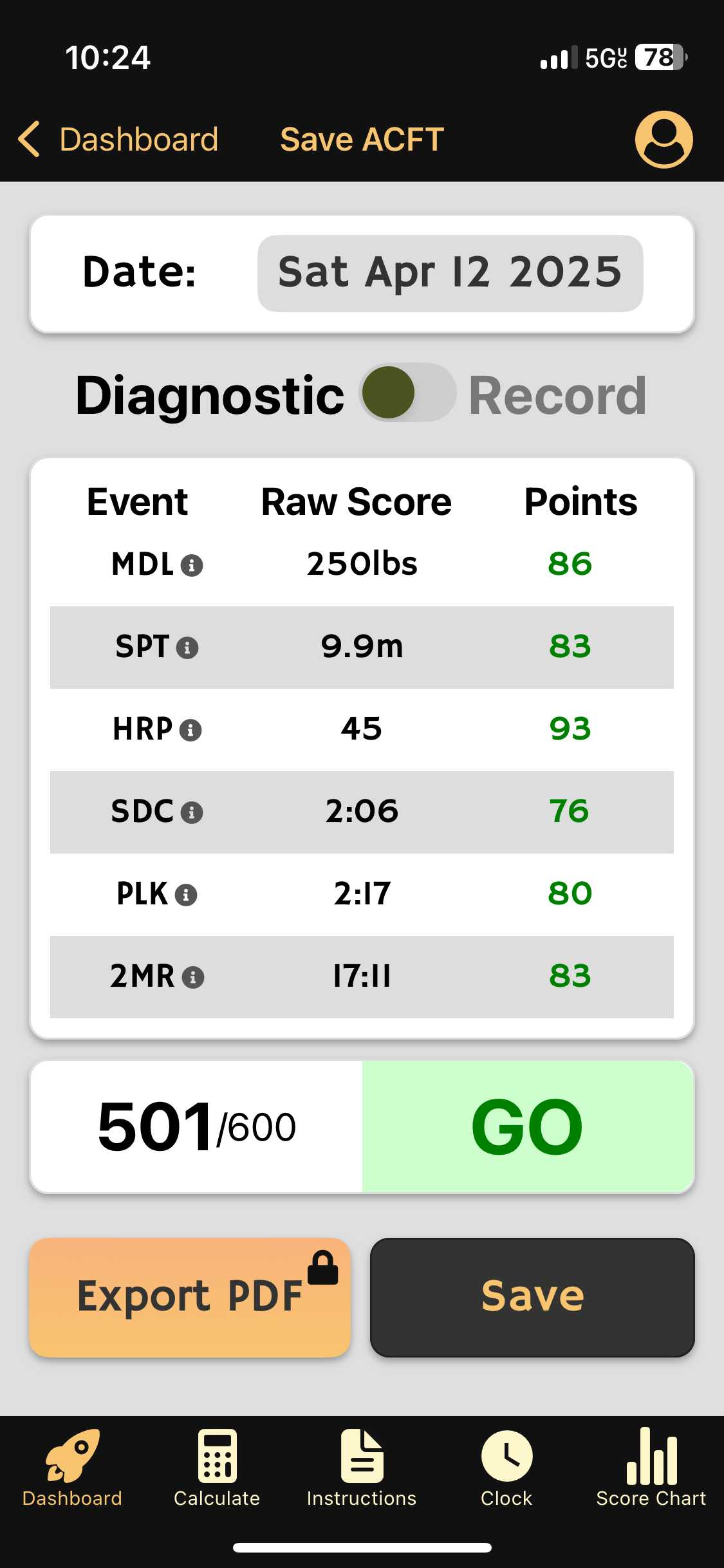Open the profile icon

(664, 140)
